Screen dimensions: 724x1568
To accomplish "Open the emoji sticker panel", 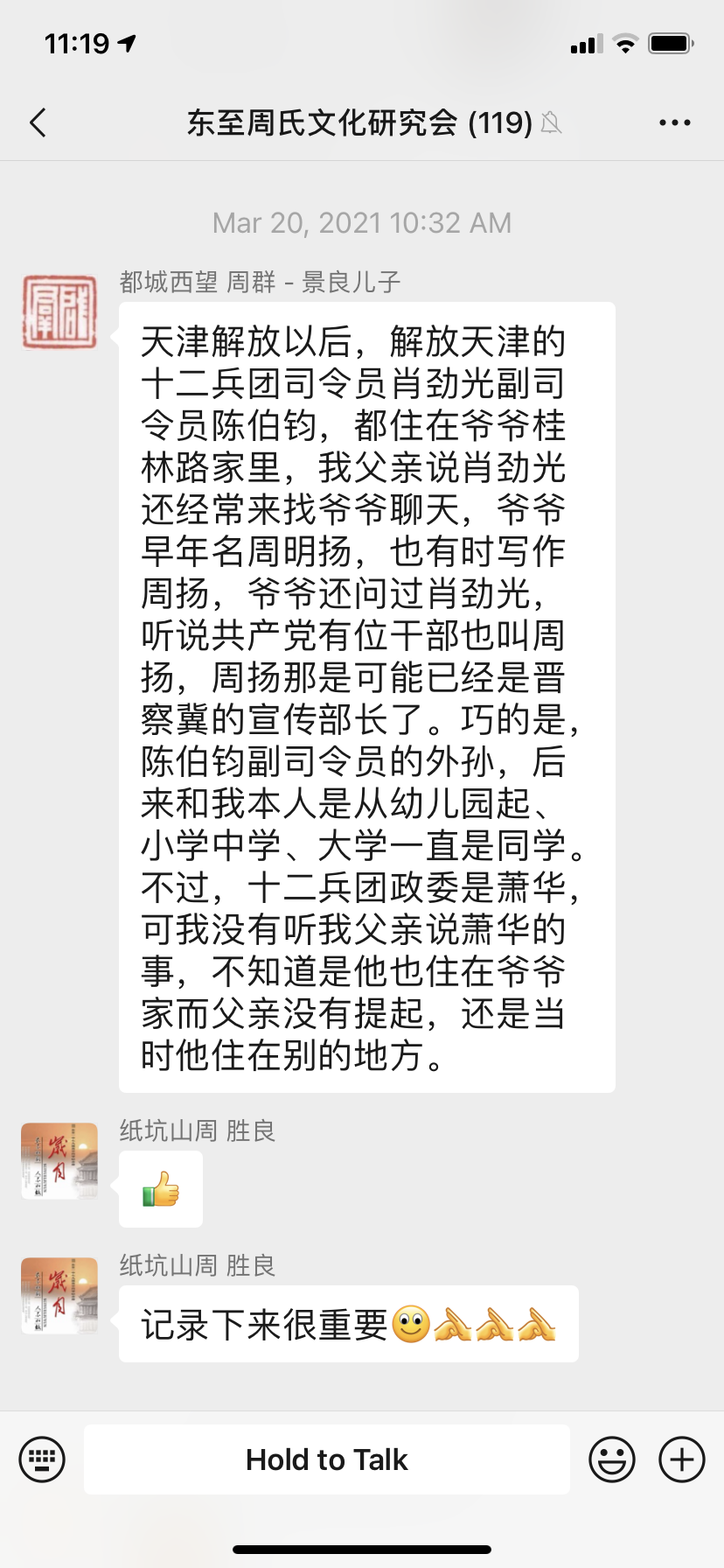I will [x=611, y=1459].
